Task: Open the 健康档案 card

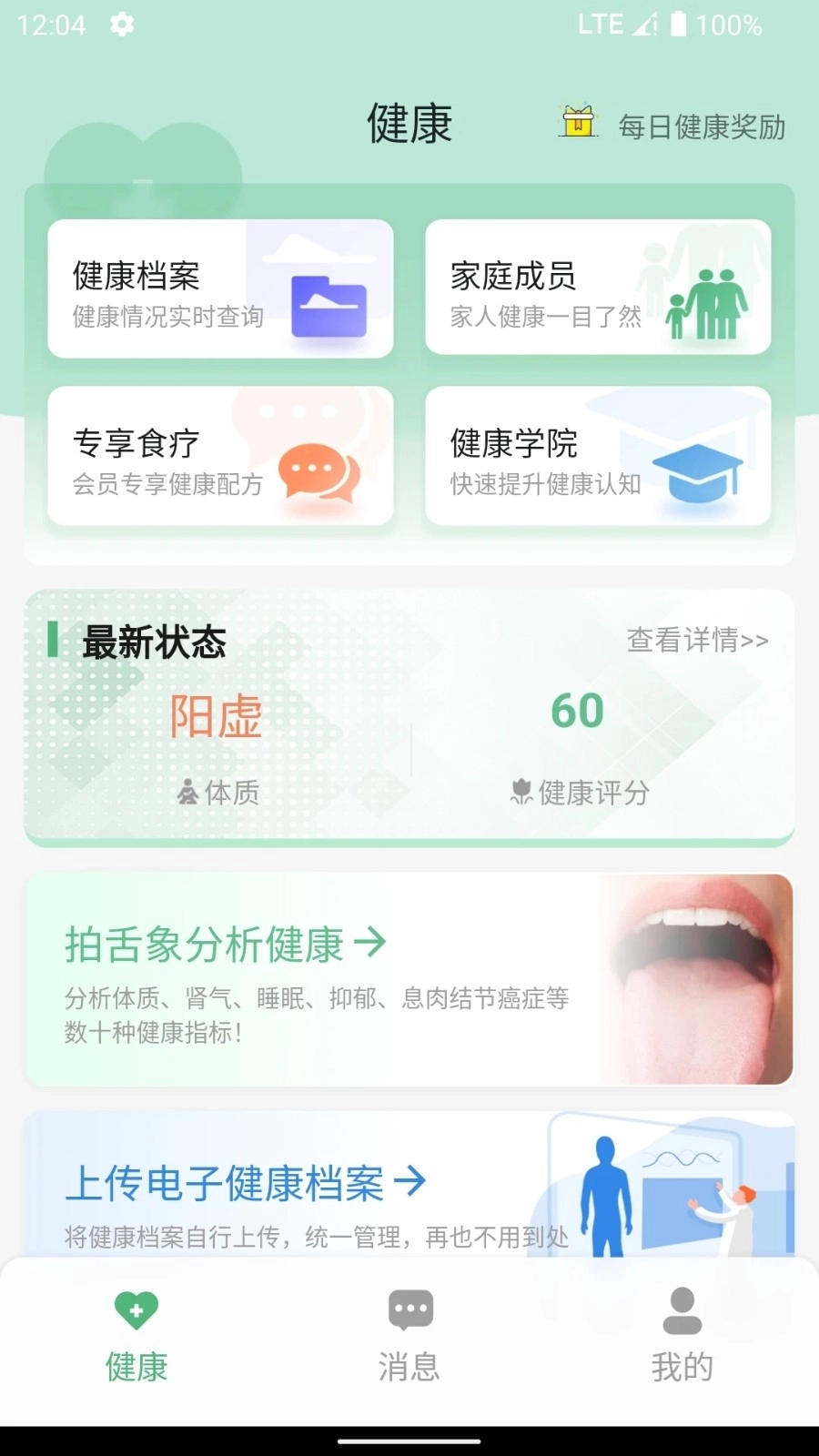Action: (x=220, y=287)
